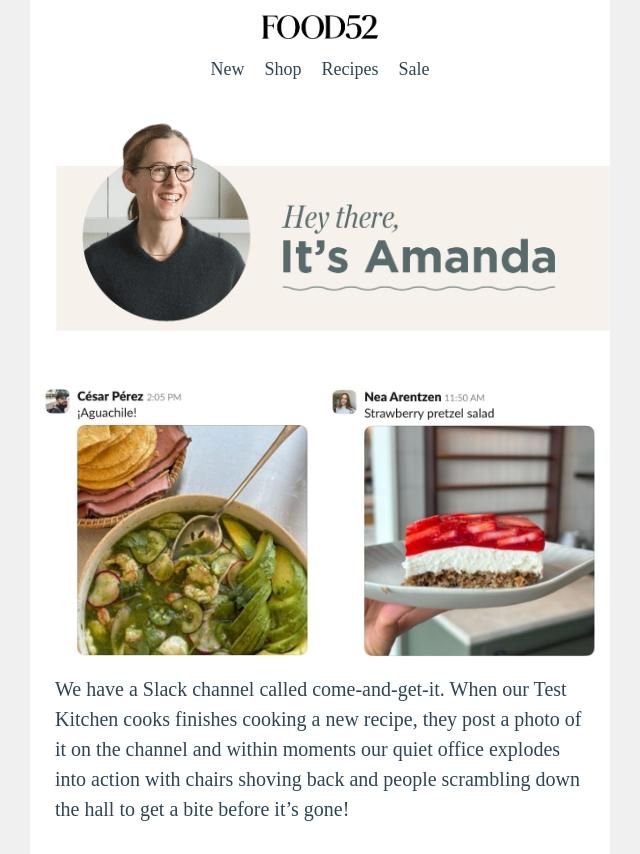Open the New link in the header
The width and height of the screenshot is (640, 854).
coord(227,69)
